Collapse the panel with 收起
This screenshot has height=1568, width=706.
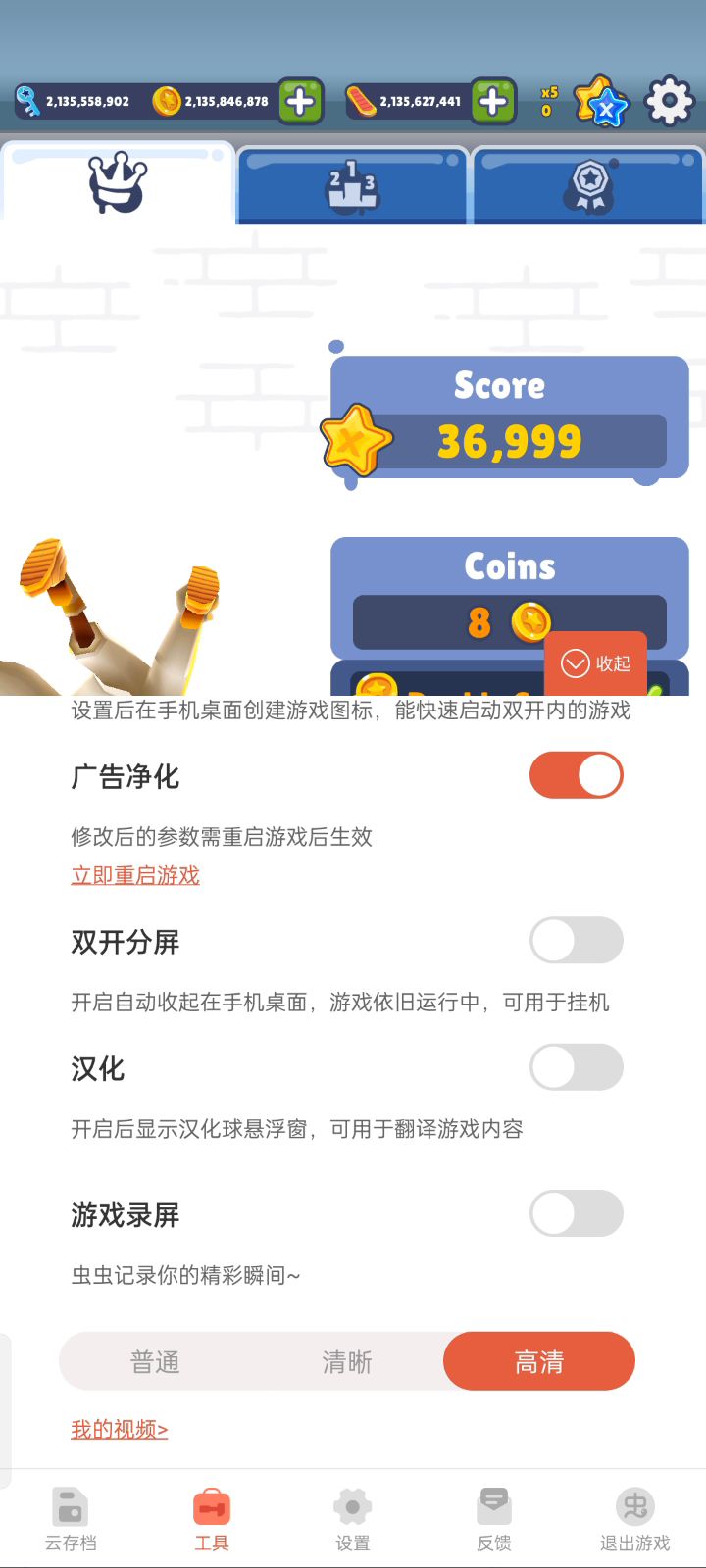[x=596, y=663]
